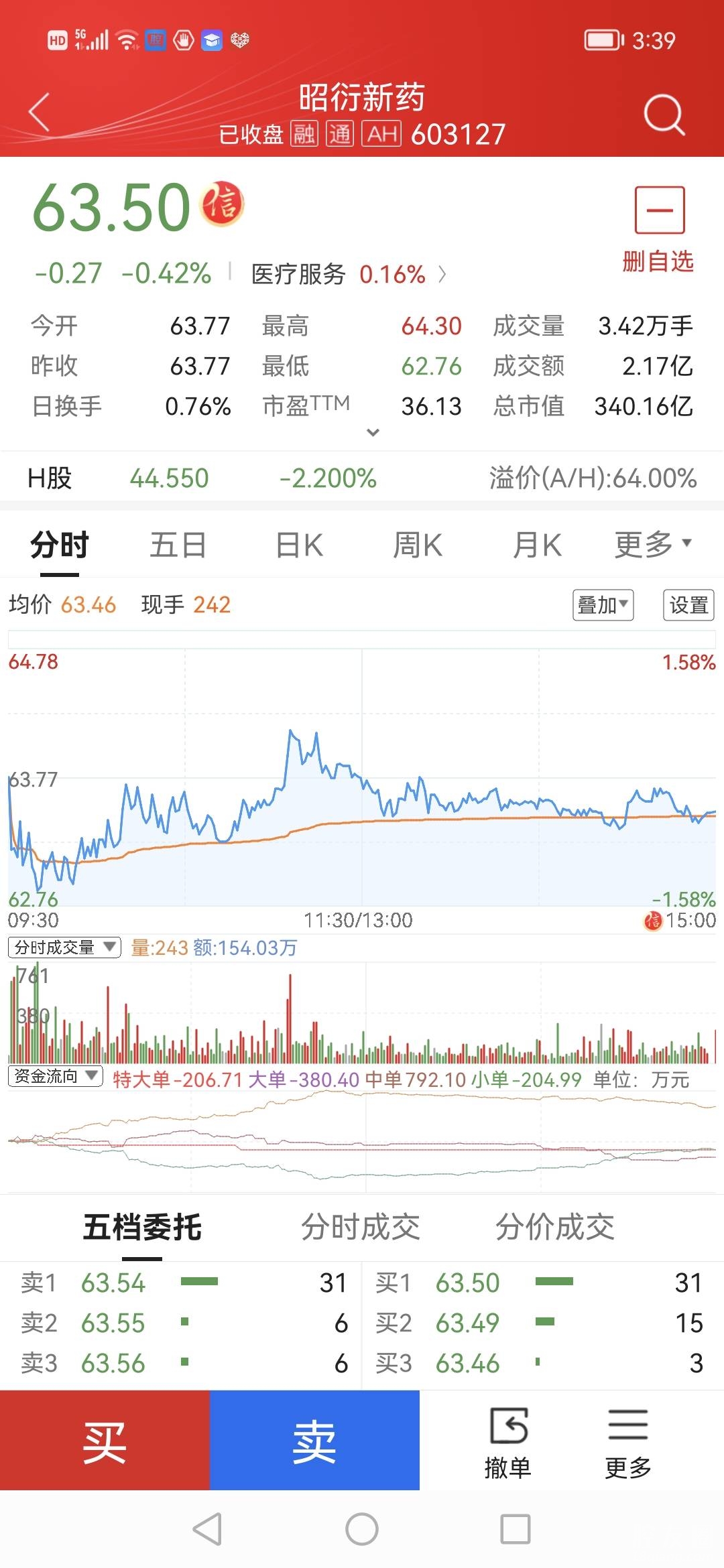This screenshot has height=1568, width=724.
Task: Open the 更多 chart period dropdown
Action: click(x=653, y=545)
